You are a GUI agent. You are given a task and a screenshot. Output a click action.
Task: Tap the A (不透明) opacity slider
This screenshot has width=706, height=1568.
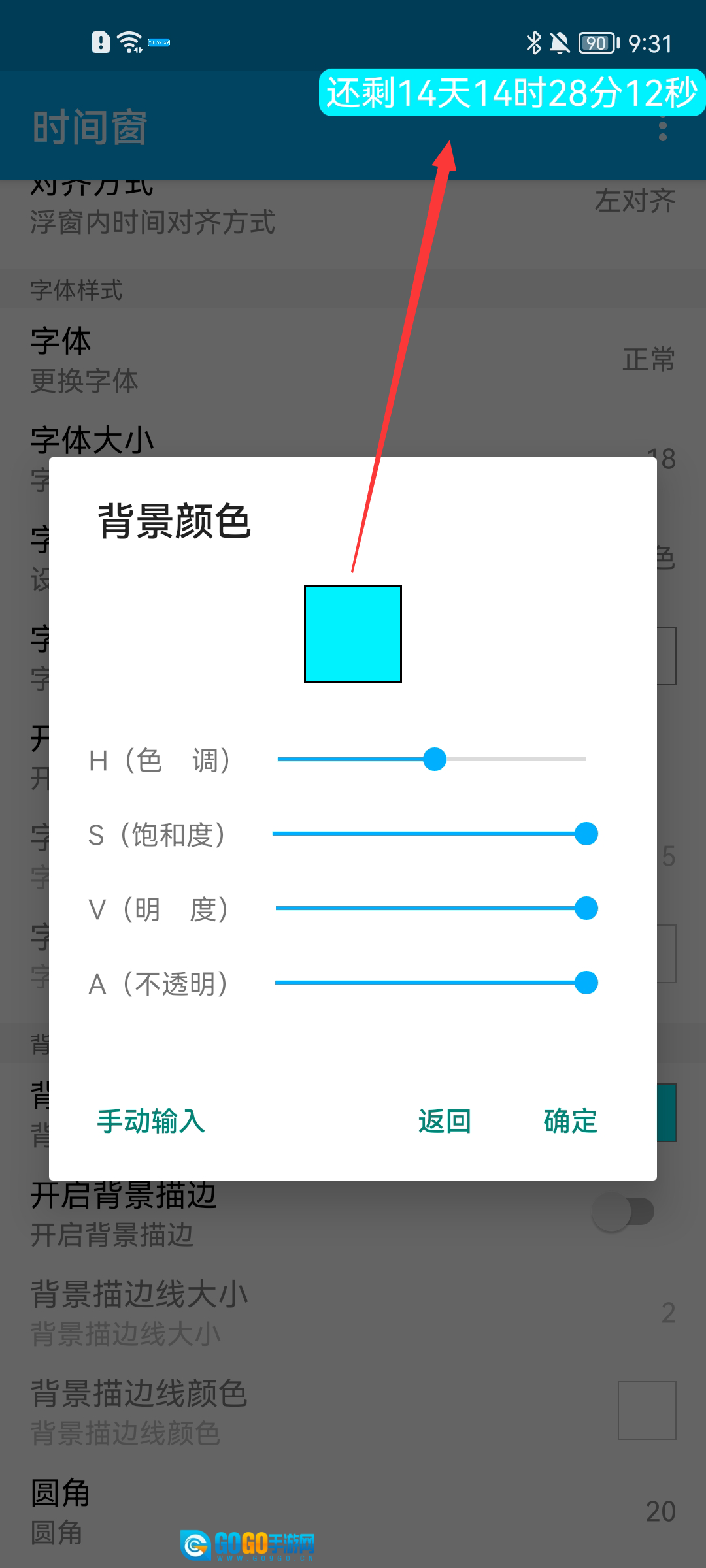pyautogui.click(x=436, y=983)
